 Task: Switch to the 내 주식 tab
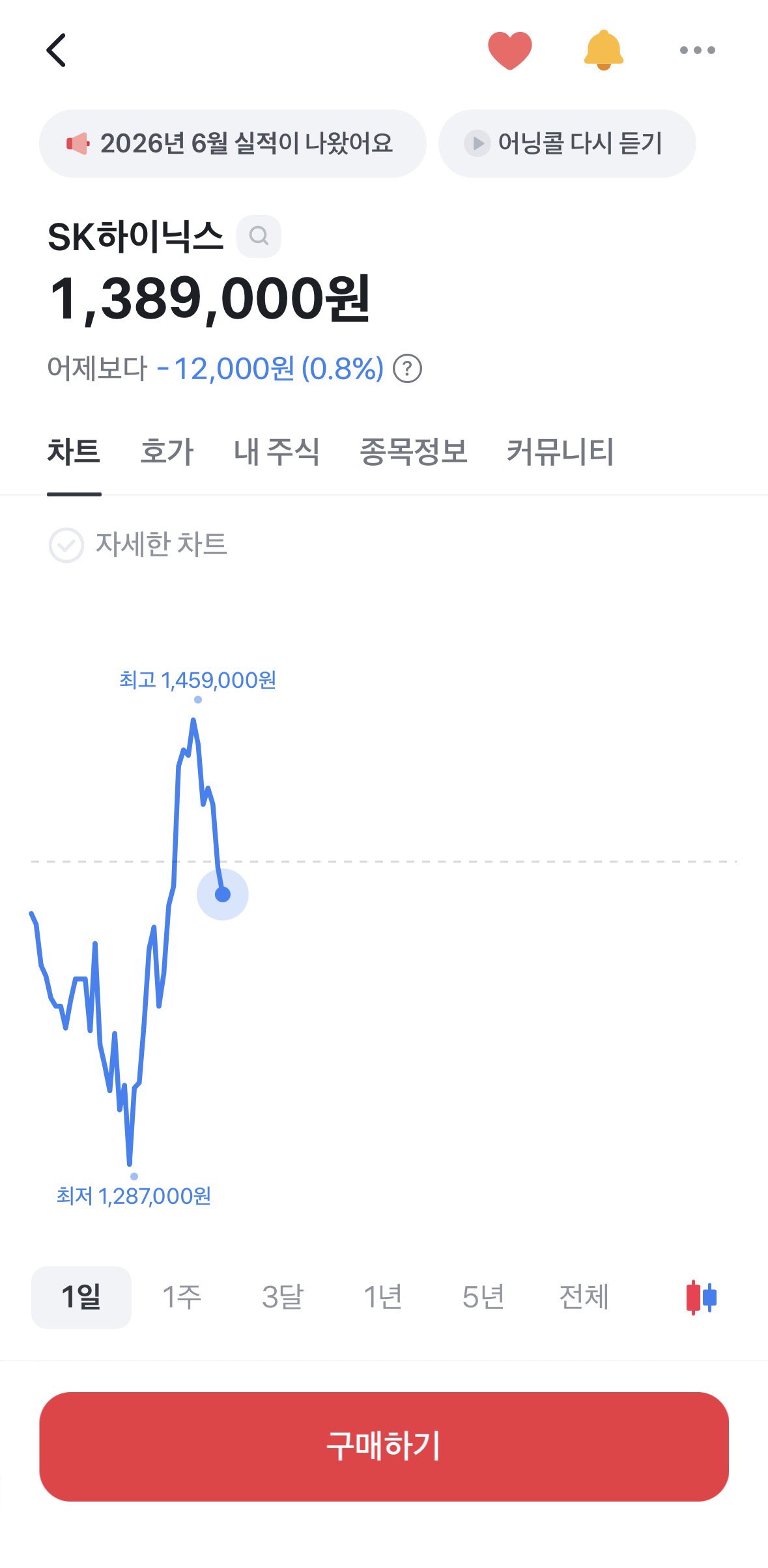click(276, 451)
